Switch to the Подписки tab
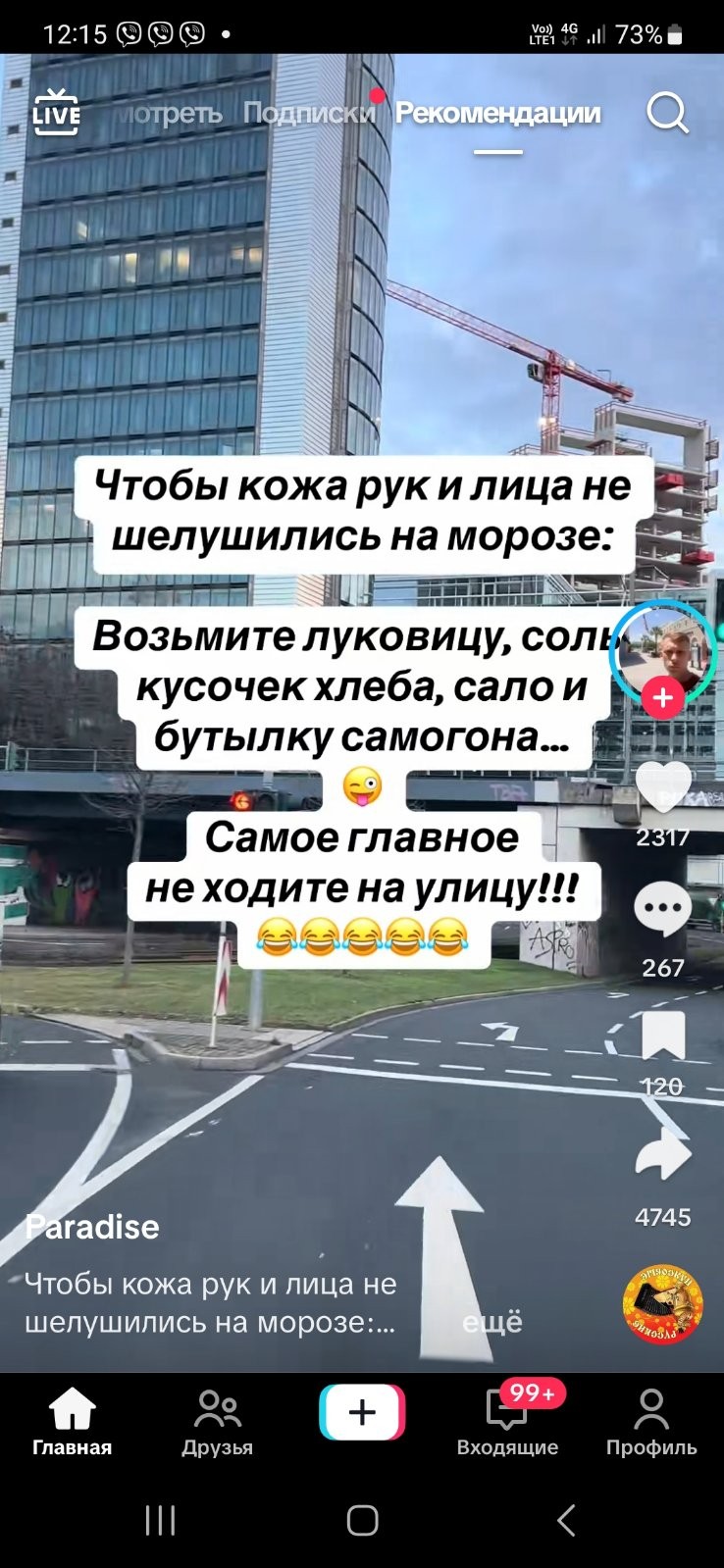Viewport: 724px width, 1568px height. click(308, 114)
